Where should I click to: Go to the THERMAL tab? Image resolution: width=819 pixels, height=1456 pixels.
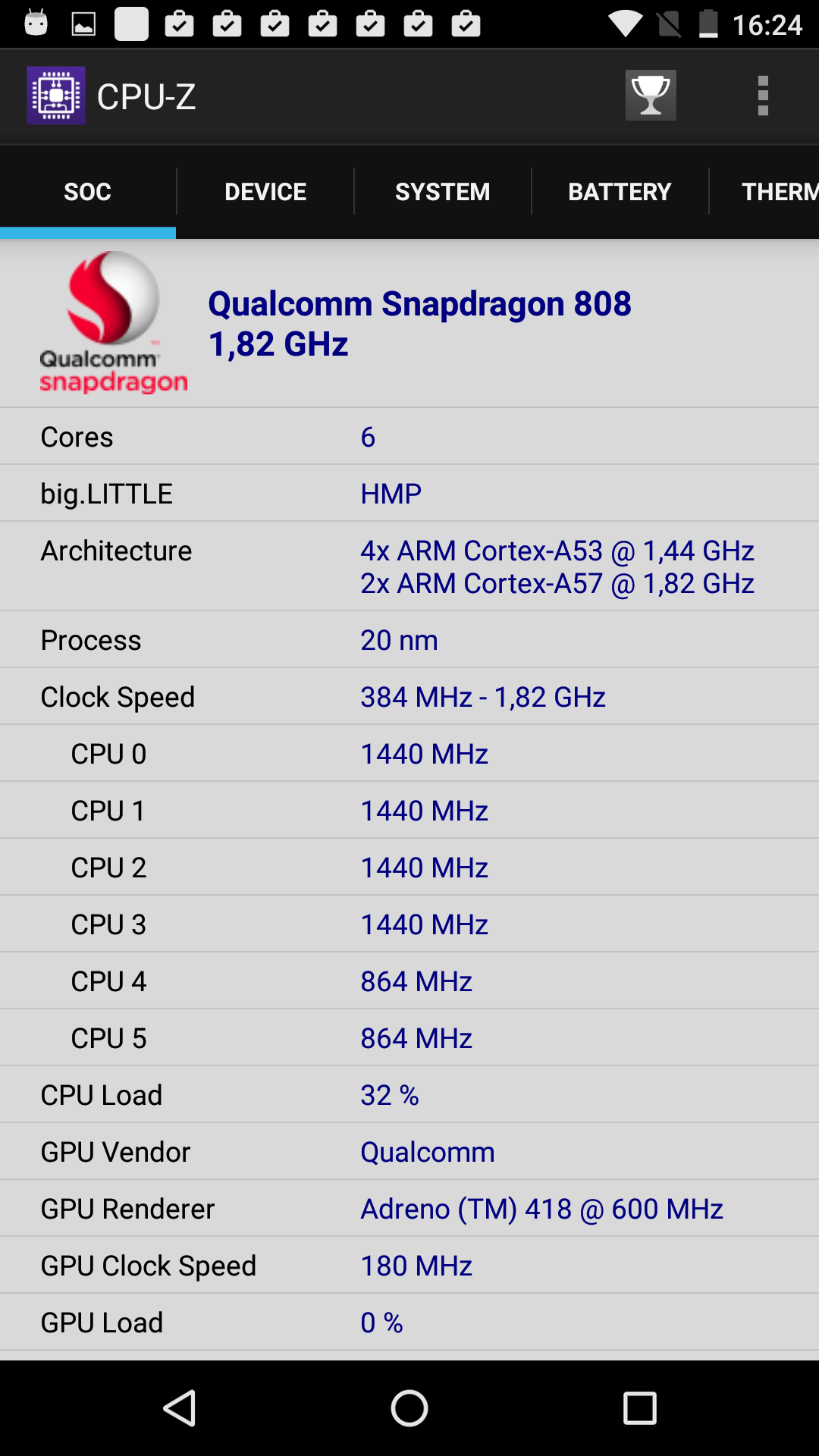[764, 191]
